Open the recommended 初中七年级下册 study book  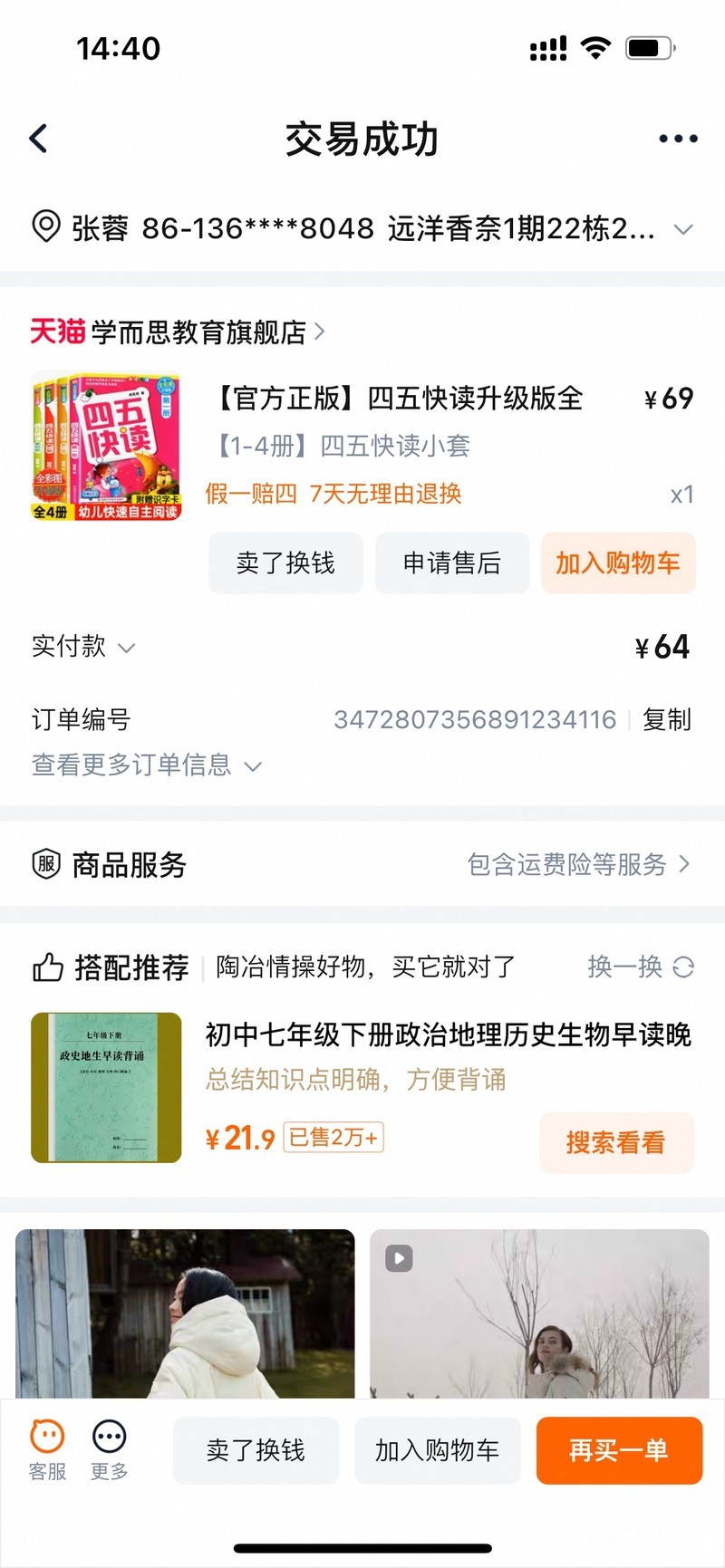point(448,1034)
